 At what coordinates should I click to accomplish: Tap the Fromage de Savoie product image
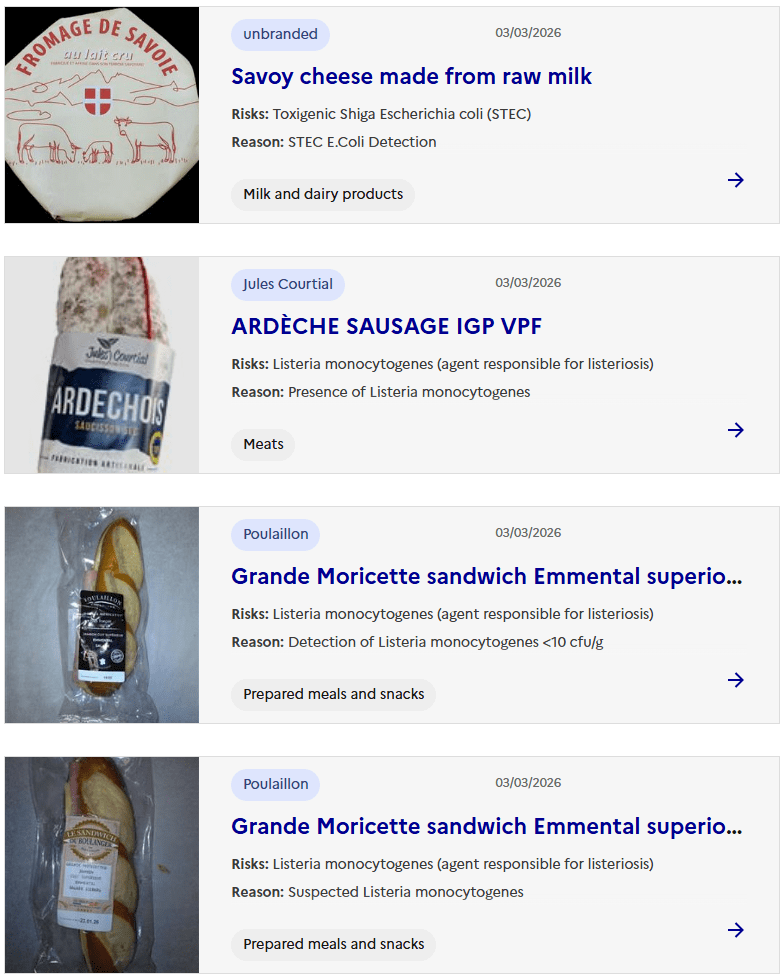click(102, 115)
